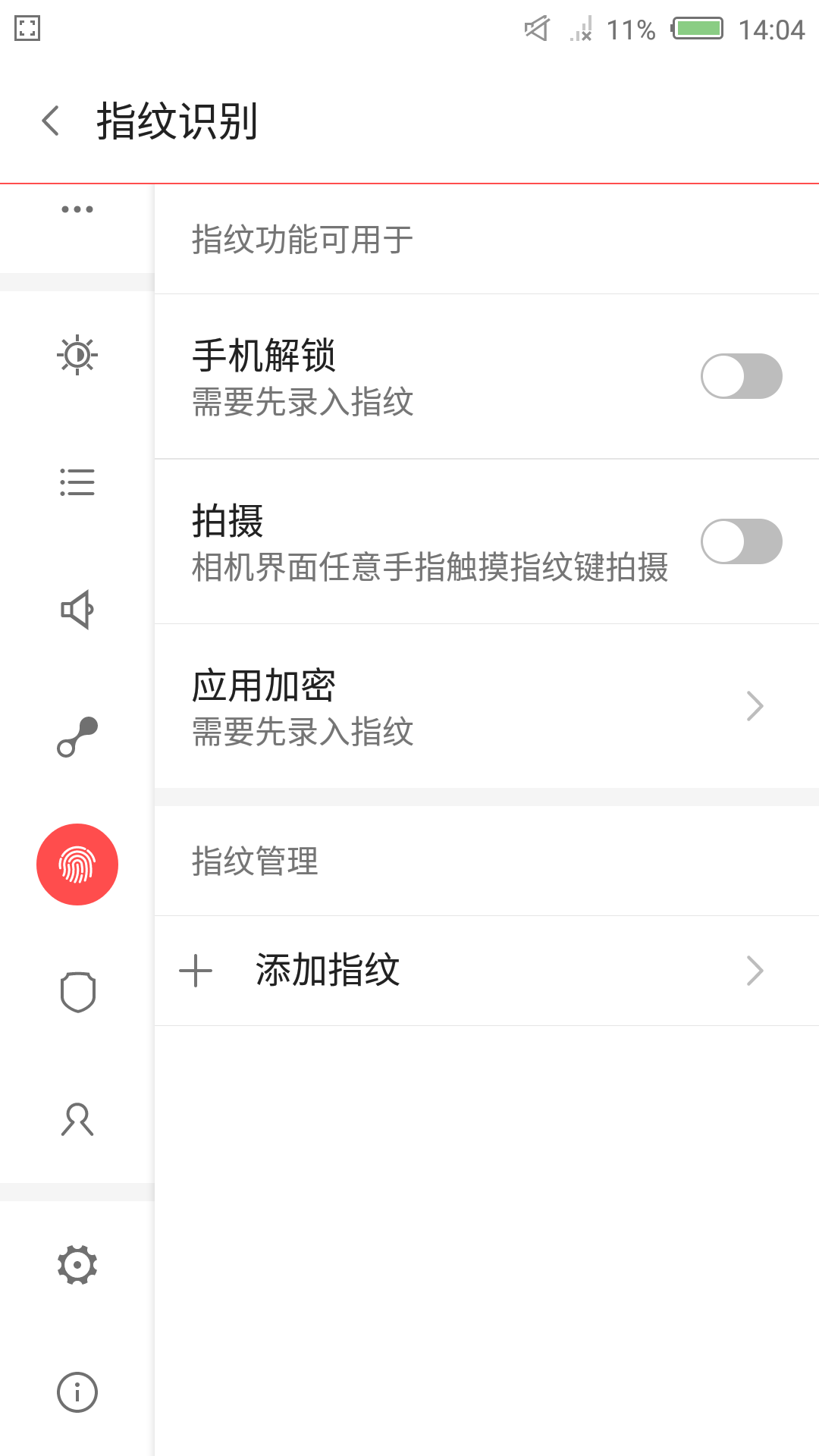Select the red fingerprint category icon
This screenshot has height=1456, width=819.
(x=77, y=864)
